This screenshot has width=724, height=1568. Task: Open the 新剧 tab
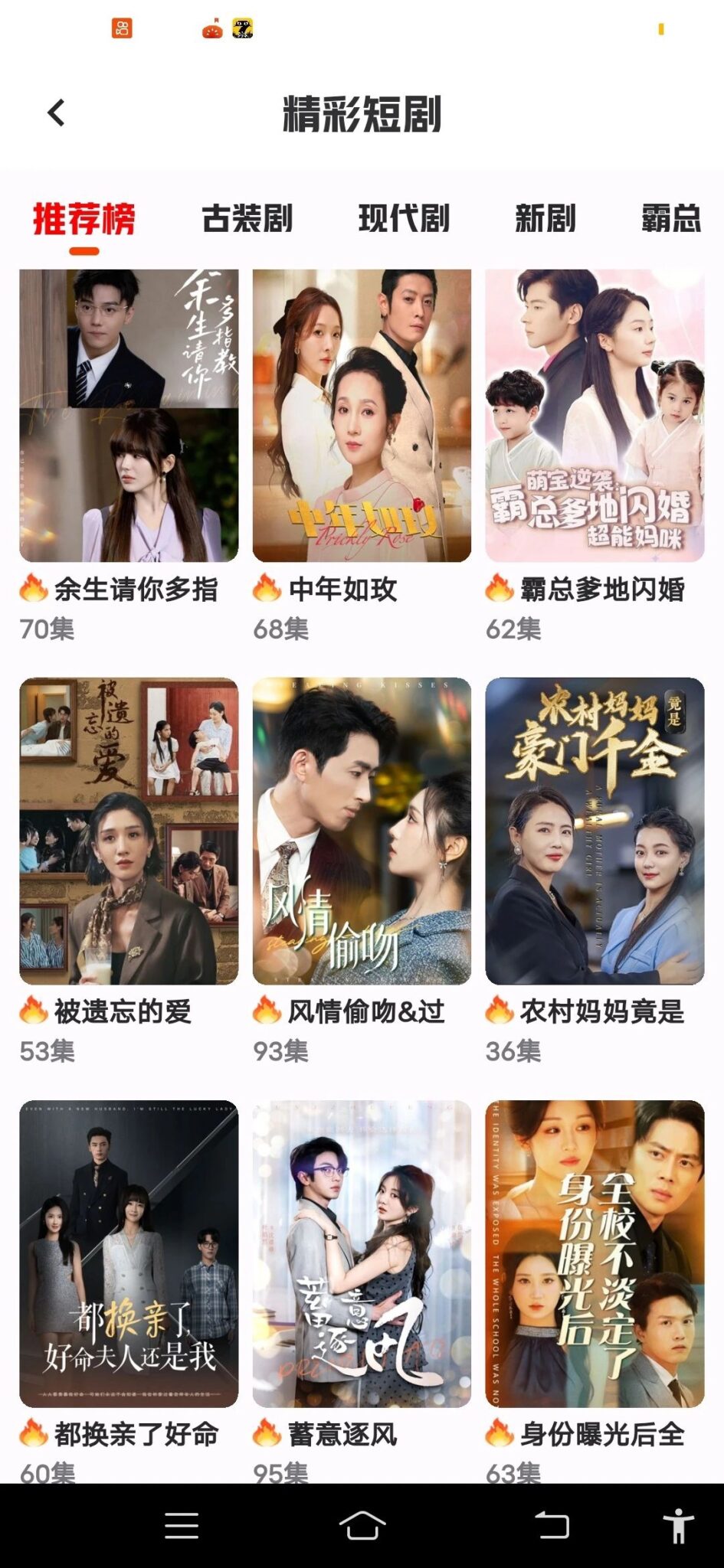[x=545, y=219]
